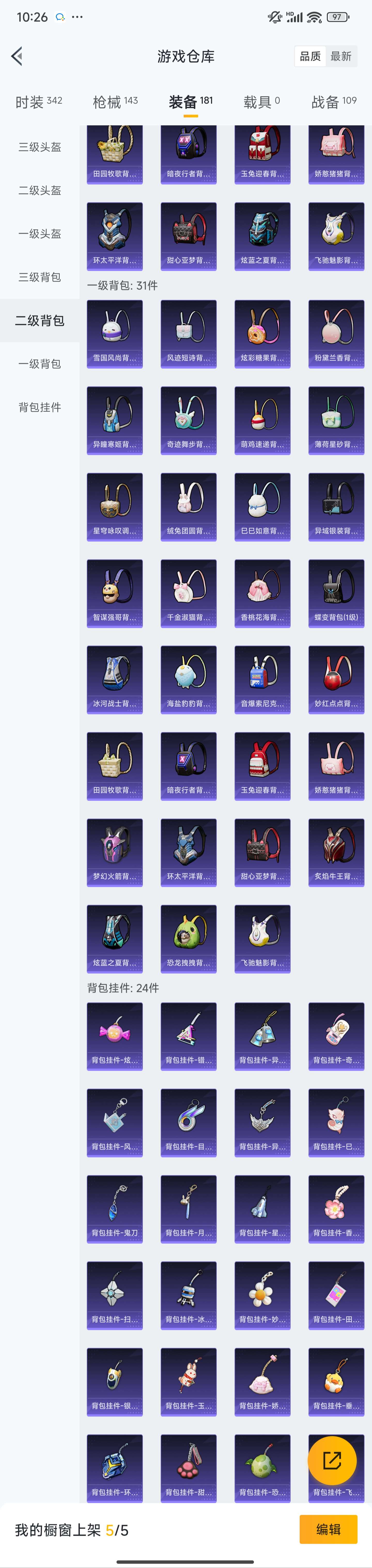View the 梦幻火箭背包 item

(x=114, y=852)
